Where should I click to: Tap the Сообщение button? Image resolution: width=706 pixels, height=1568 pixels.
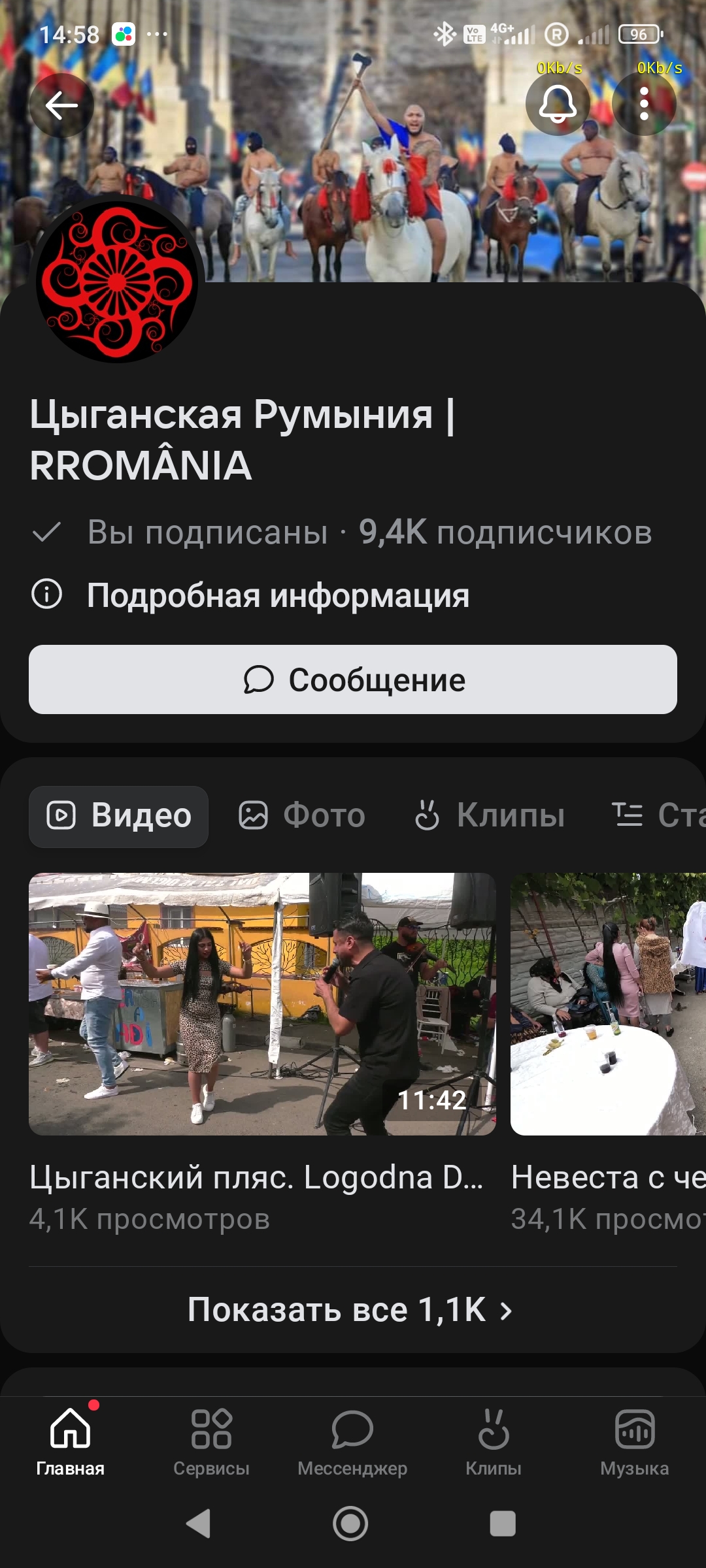353,679
